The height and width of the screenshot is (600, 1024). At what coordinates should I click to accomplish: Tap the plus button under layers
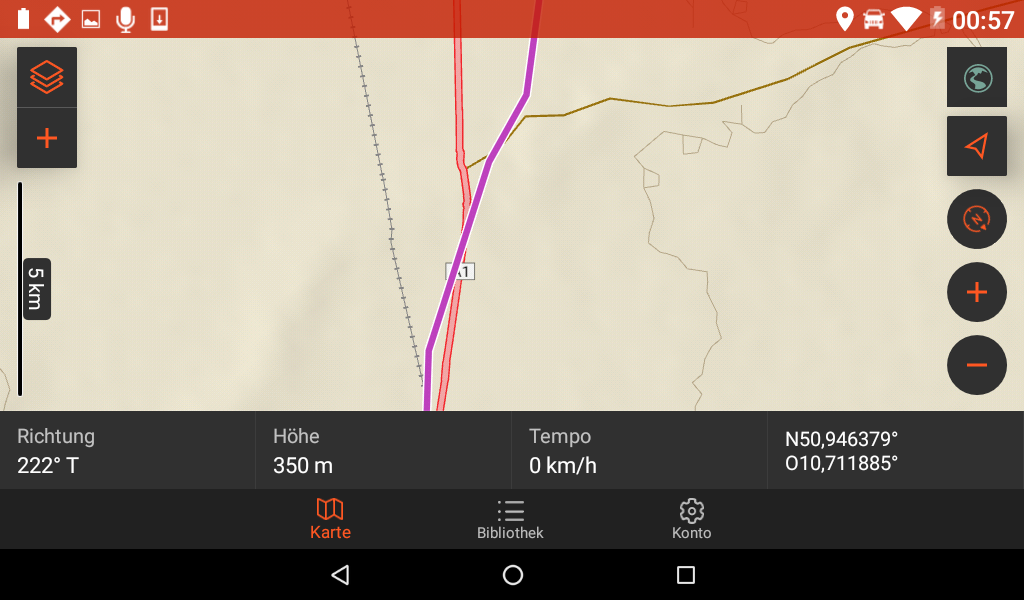click(x=47, y=138)
